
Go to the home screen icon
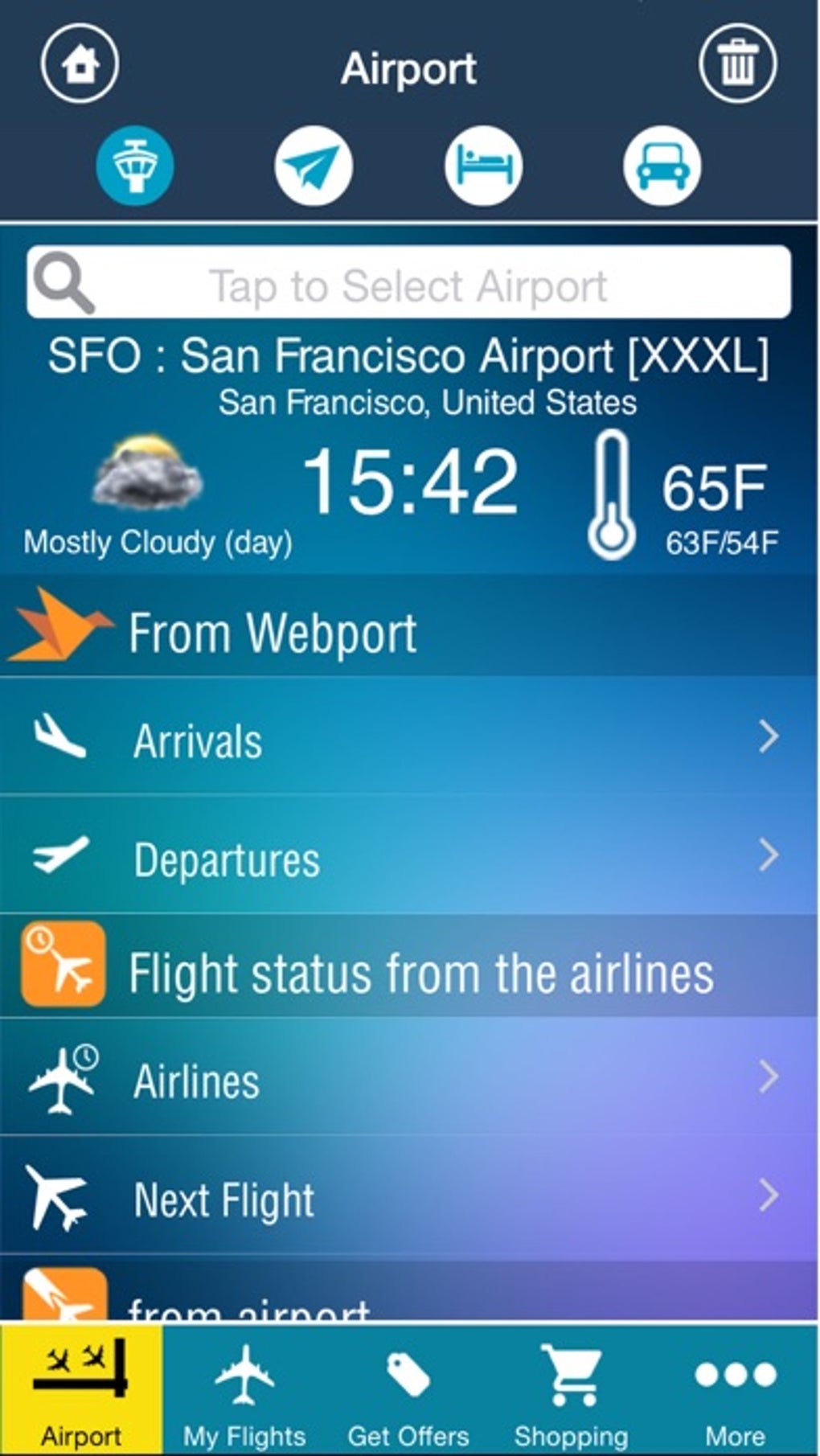[x=80, y=64]
